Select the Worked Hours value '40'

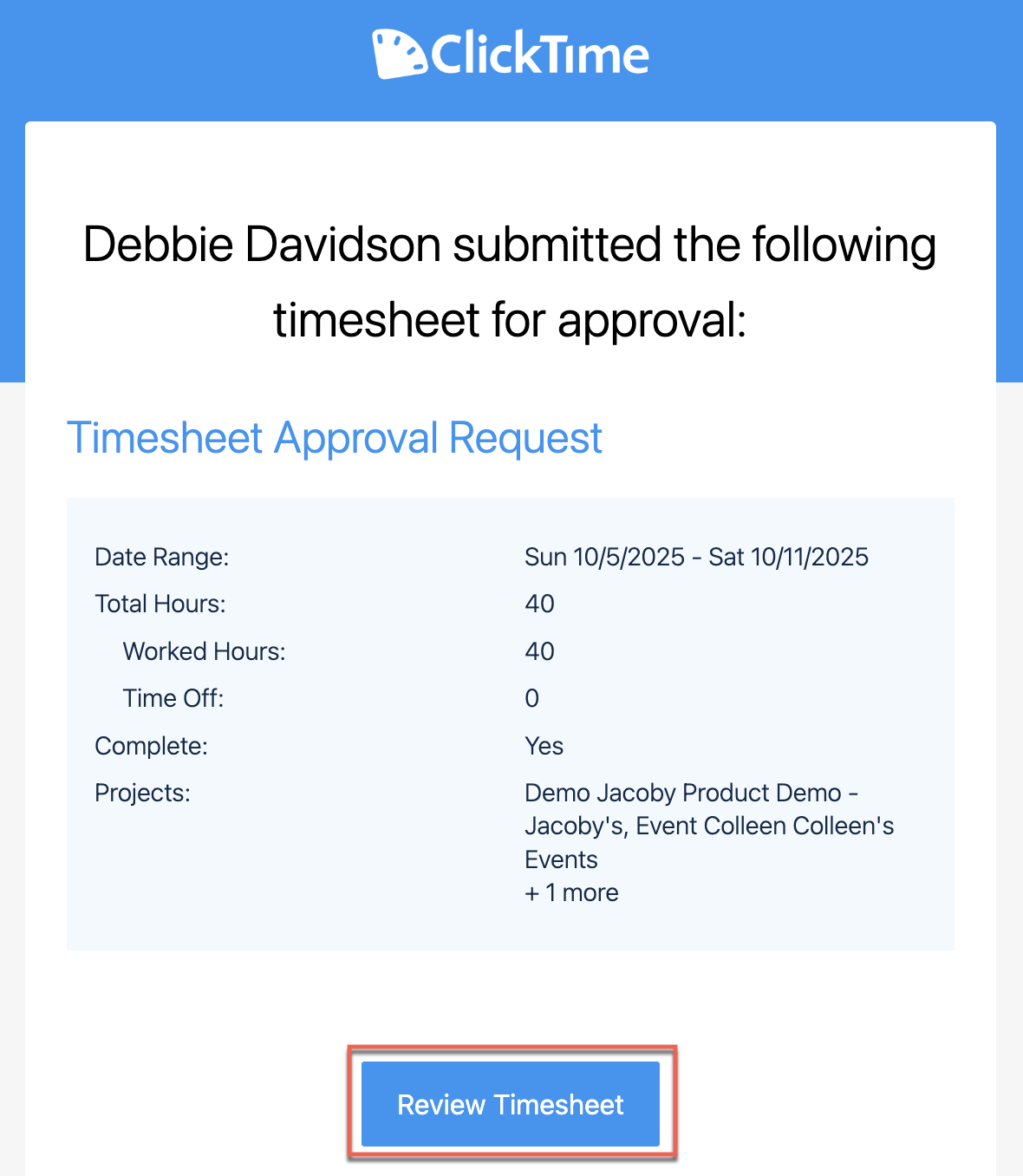coord(539,651)
